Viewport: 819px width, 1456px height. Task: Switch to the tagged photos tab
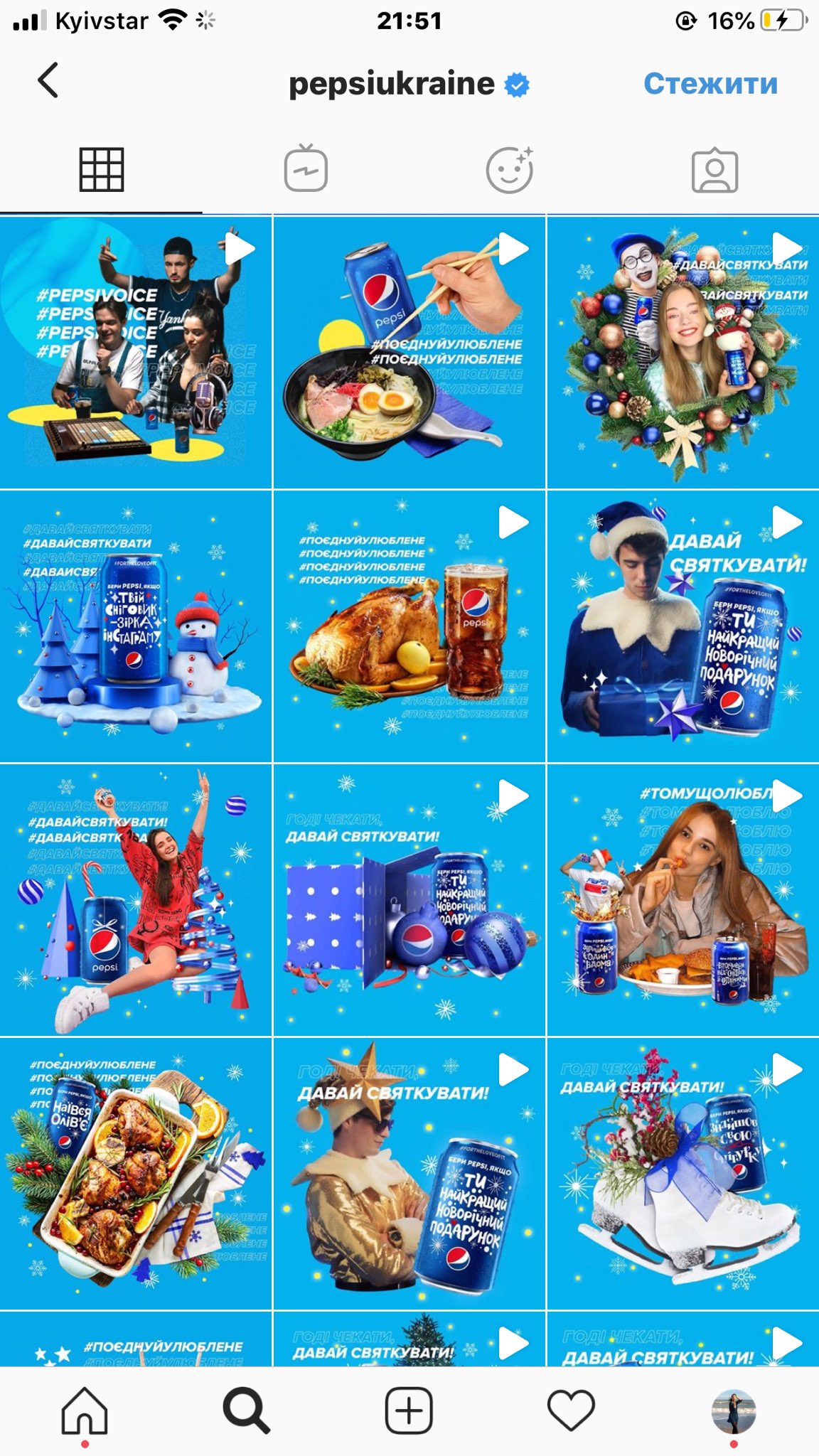point(714,170)
